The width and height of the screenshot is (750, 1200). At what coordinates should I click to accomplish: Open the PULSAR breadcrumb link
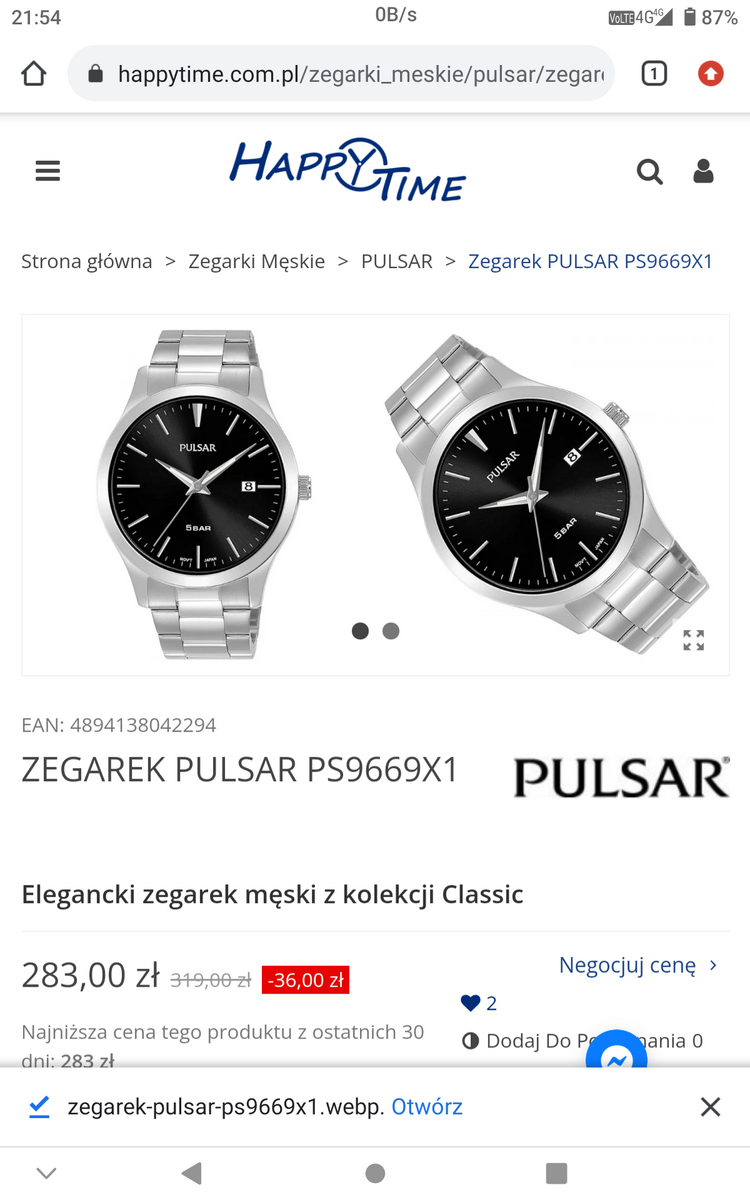tap(397, 261)
